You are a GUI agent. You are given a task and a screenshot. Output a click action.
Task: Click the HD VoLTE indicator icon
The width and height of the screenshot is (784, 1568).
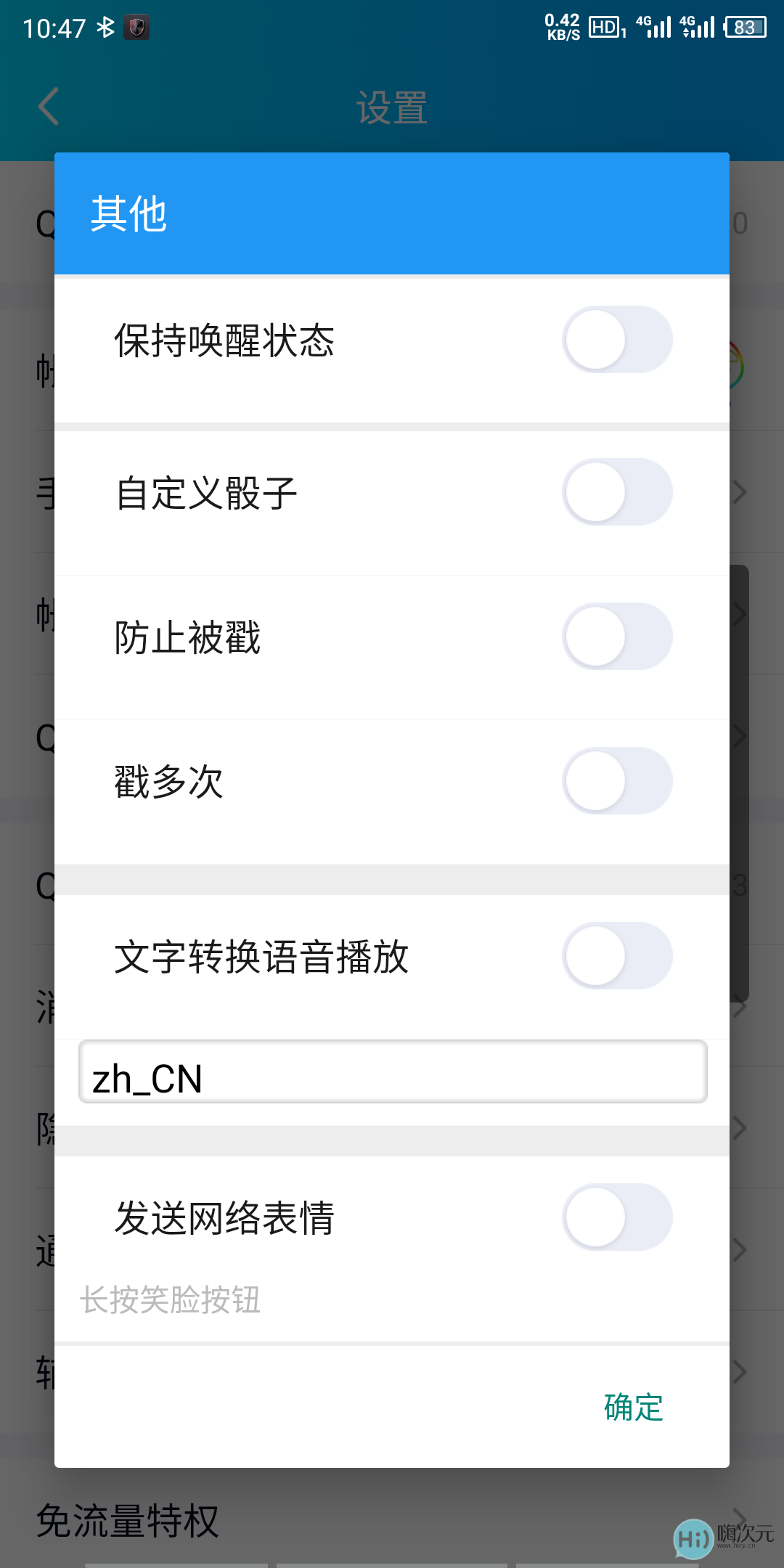pyautogui.click(x=607, y=28)
